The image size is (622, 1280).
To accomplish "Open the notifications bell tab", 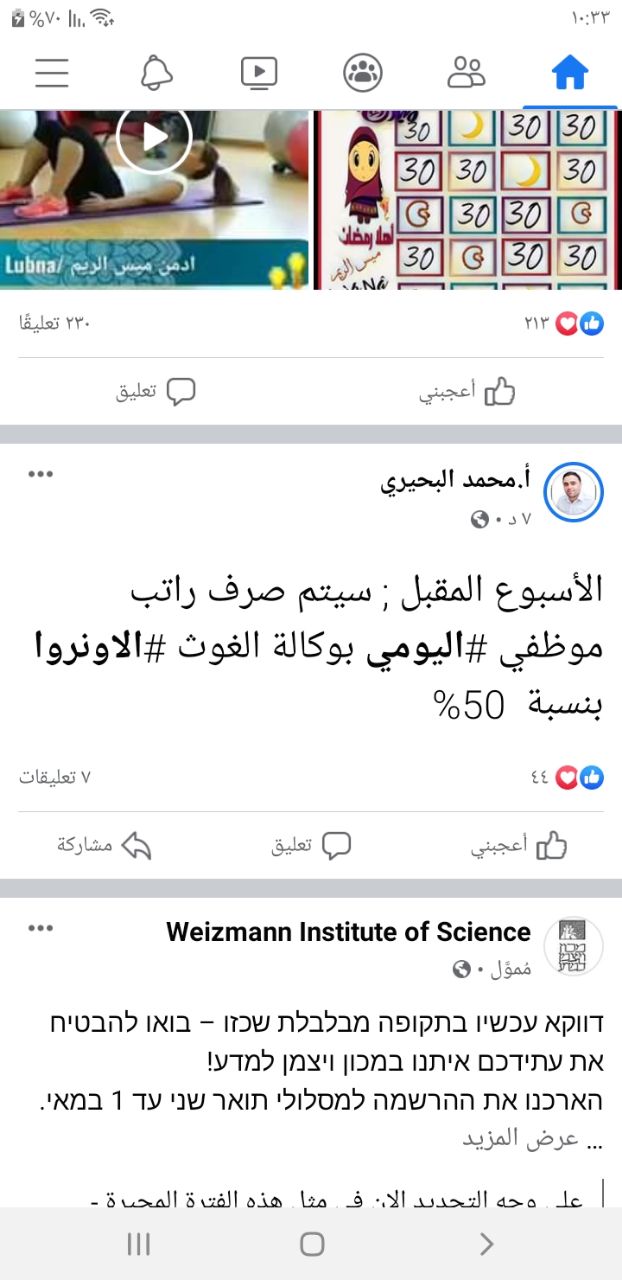I will coord(156,73).
